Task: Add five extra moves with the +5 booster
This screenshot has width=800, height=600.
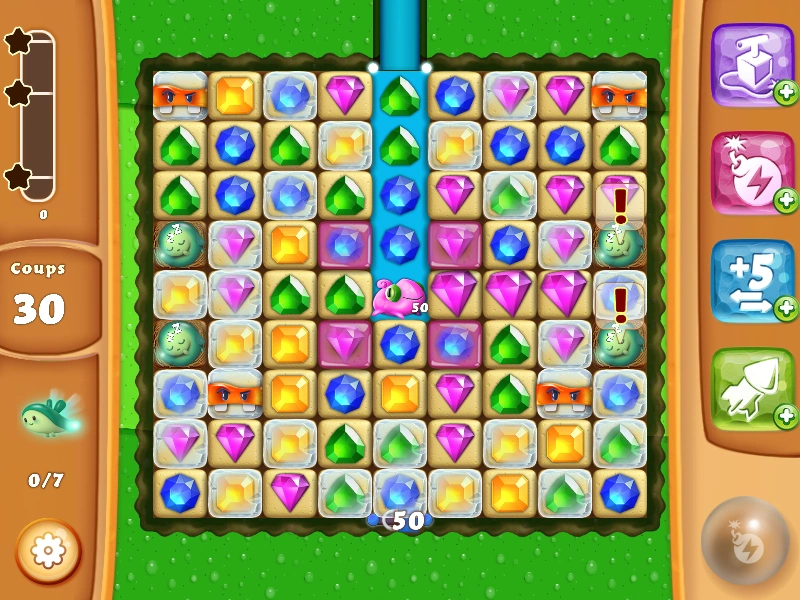Action: (x=751, y=280)
